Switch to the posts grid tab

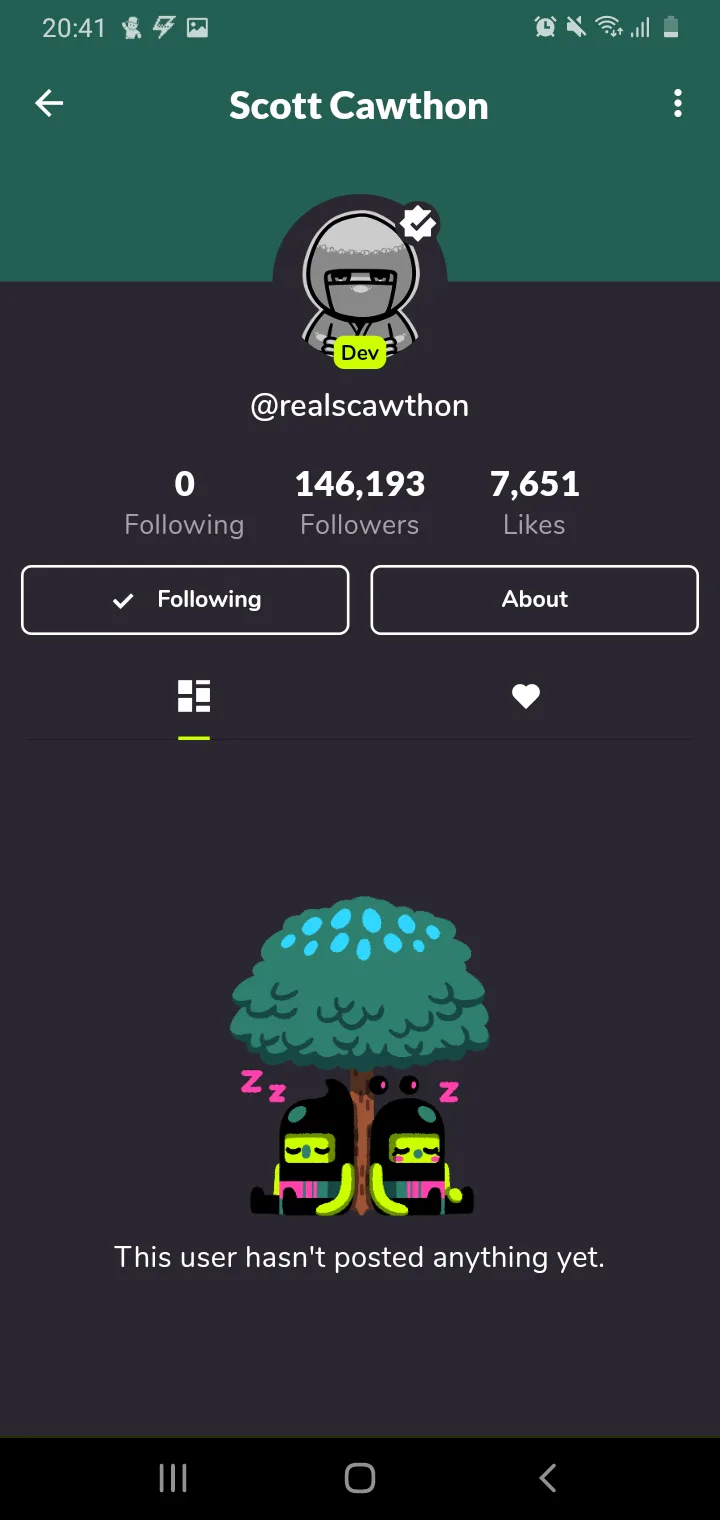pos(194,697)
